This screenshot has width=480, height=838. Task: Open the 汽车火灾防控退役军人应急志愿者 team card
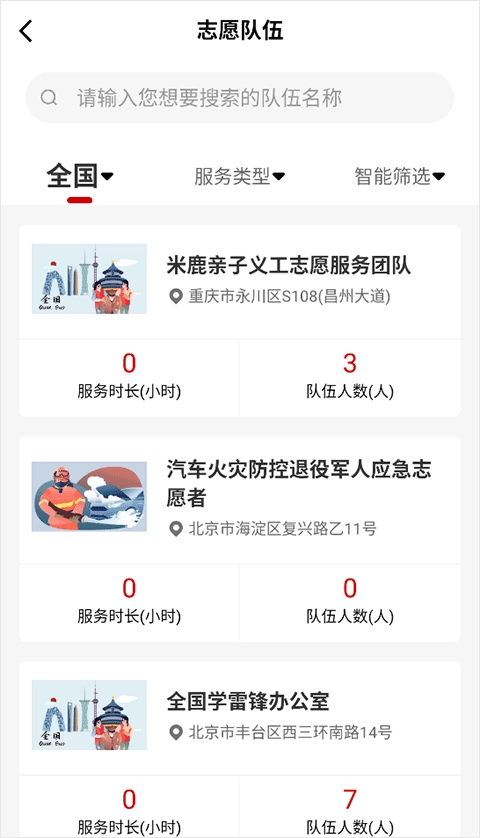[240, 539]
